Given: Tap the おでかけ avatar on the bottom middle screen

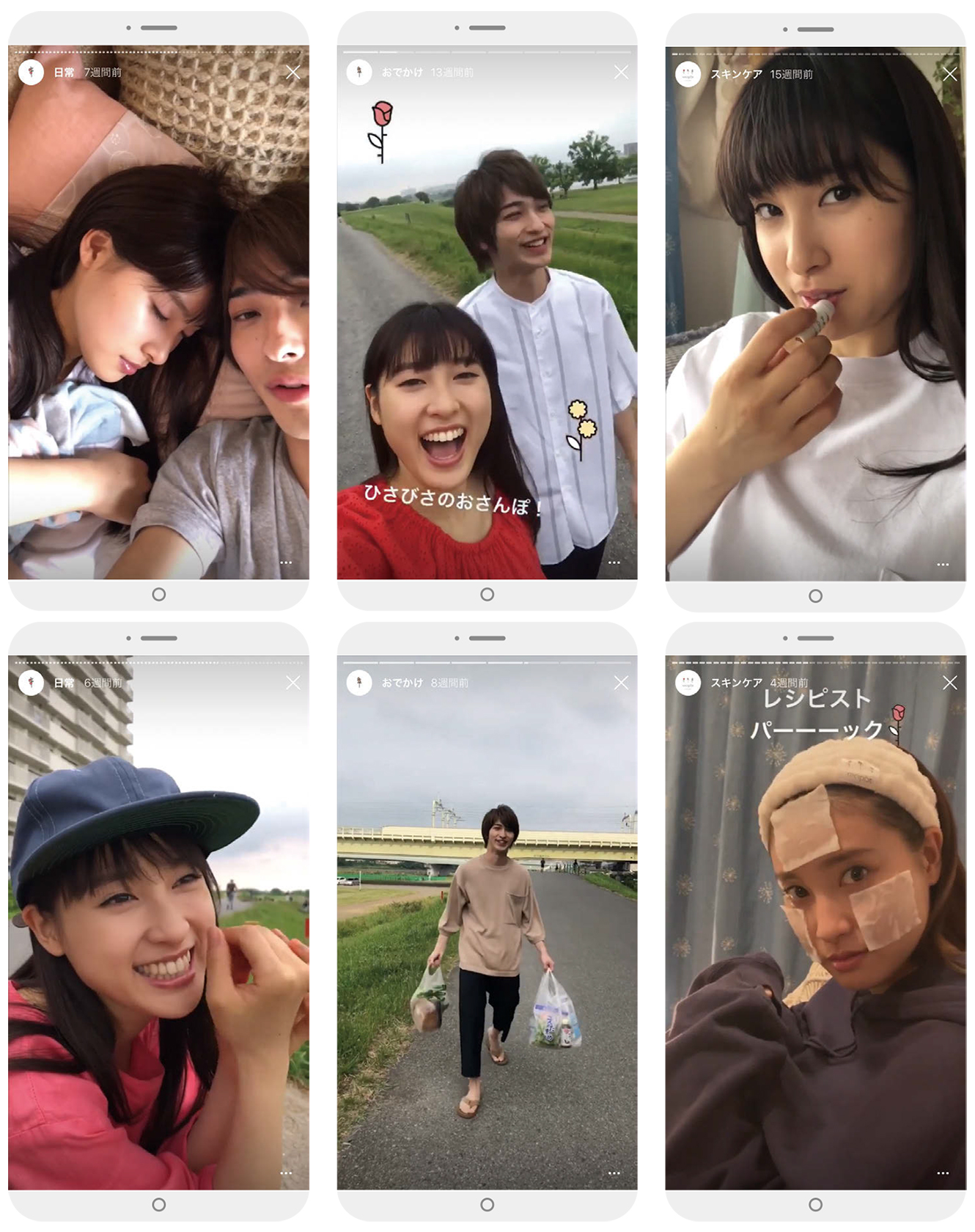Looking at the screenshot, I should pyautogui.click(x=358, y=682).
